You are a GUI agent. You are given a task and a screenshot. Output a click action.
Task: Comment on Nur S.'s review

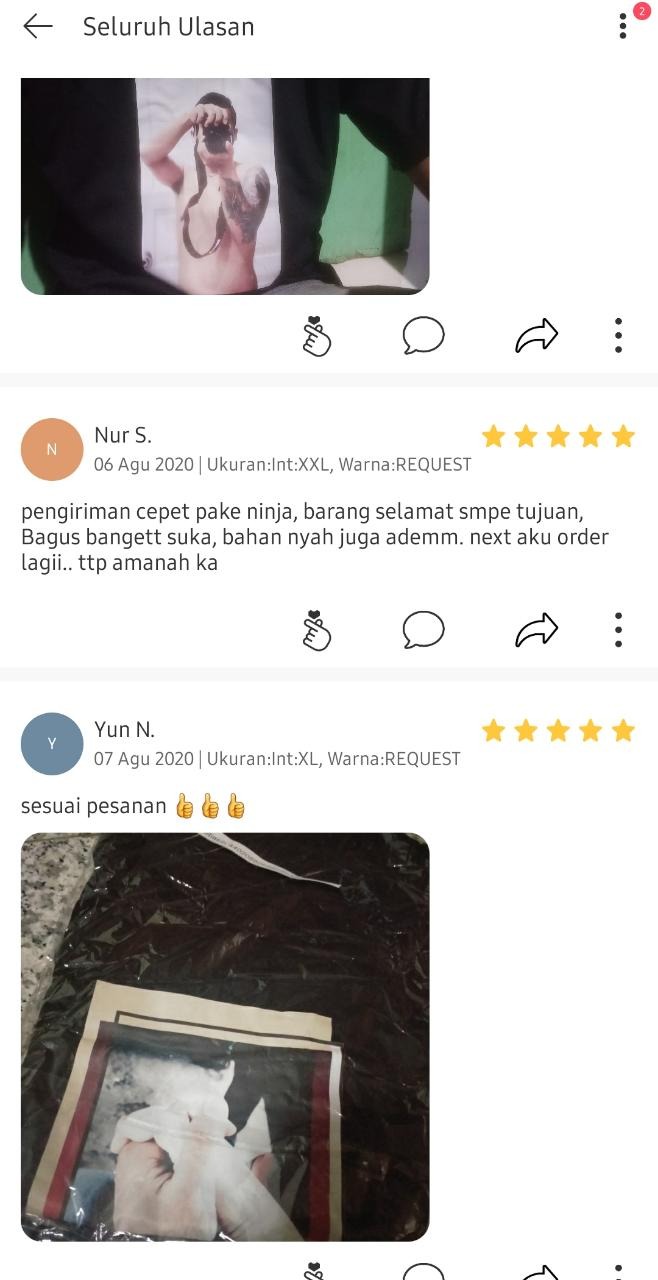pos(423,630)
